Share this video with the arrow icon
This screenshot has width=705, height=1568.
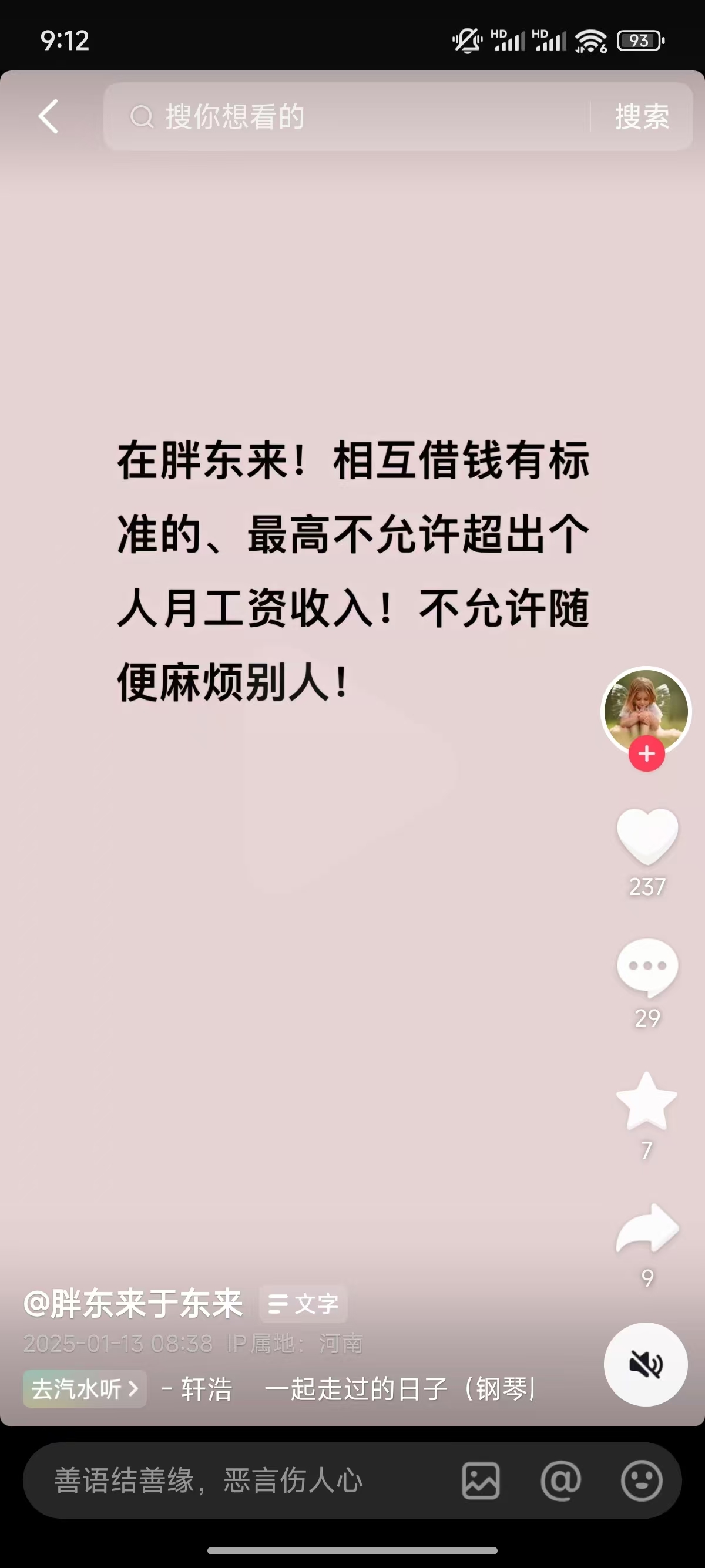click(x=647, y=1230)
